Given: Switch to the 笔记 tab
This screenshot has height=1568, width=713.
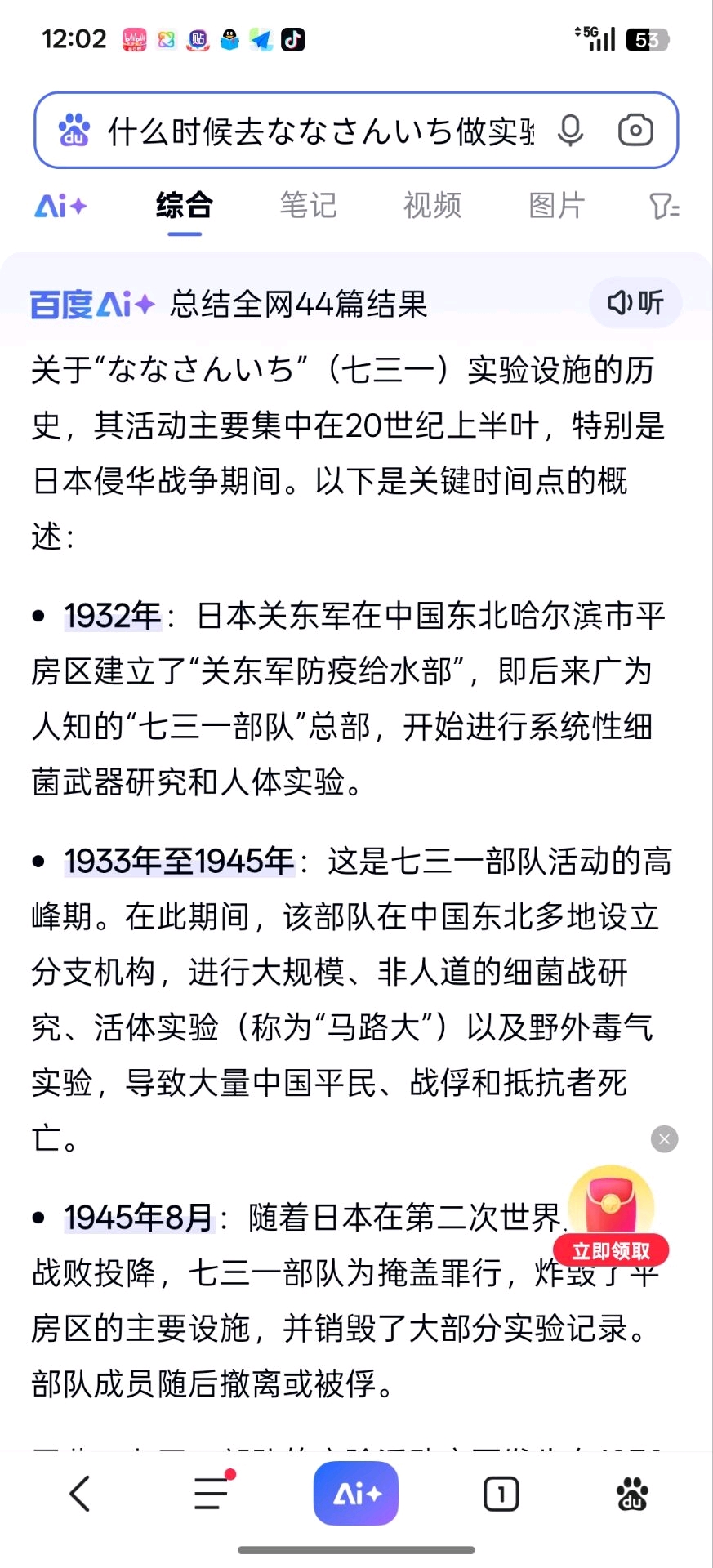Looking at the screenshot, I should coord(308,206).
